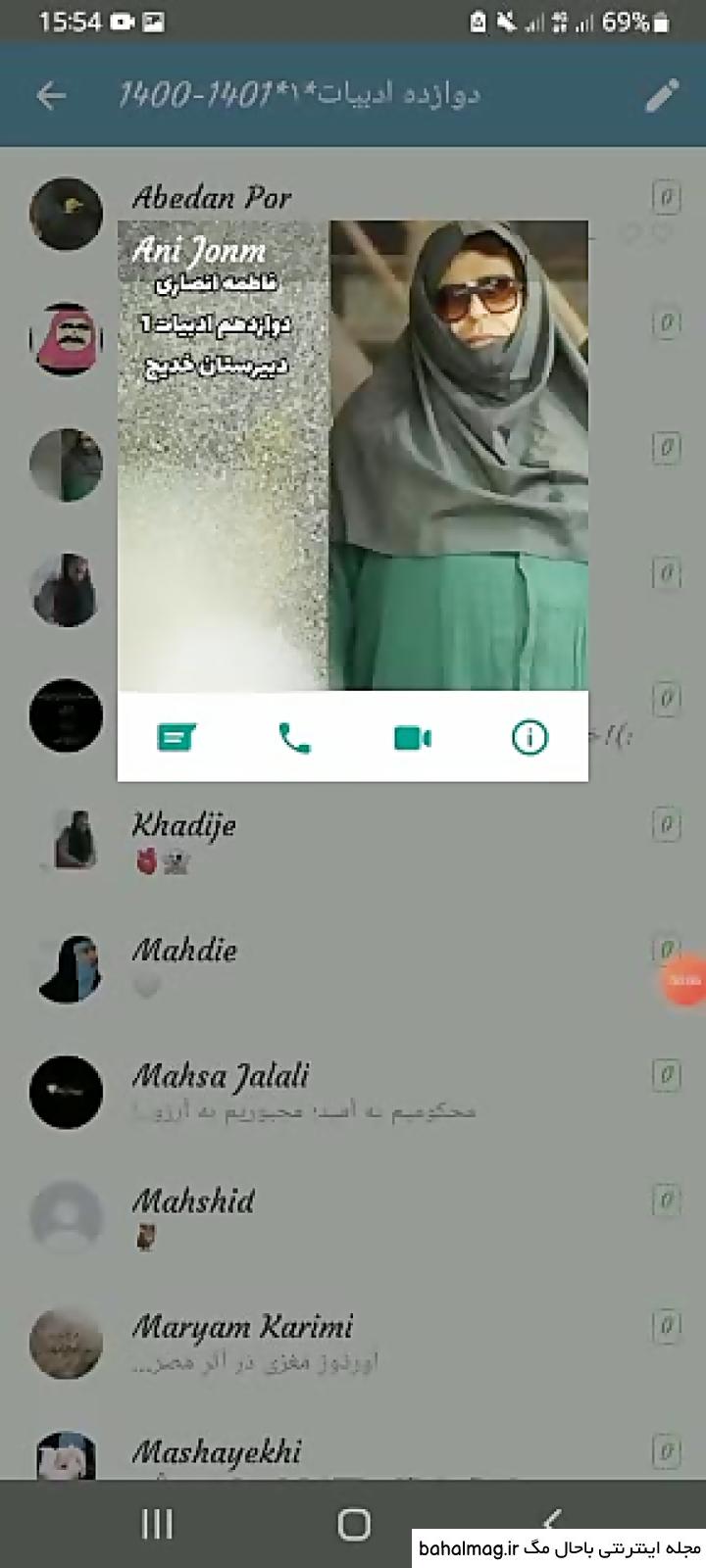Go to the home screen

point(354,1524)
